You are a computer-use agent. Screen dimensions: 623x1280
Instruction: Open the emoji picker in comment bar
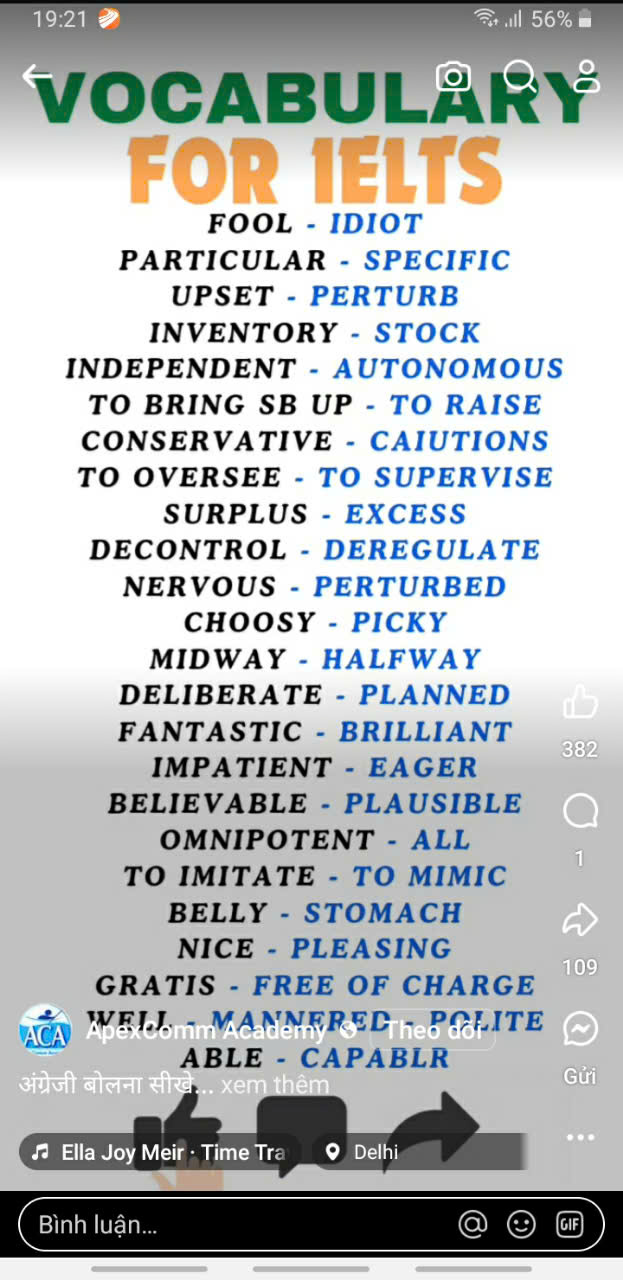click(x=521, y=1224)
